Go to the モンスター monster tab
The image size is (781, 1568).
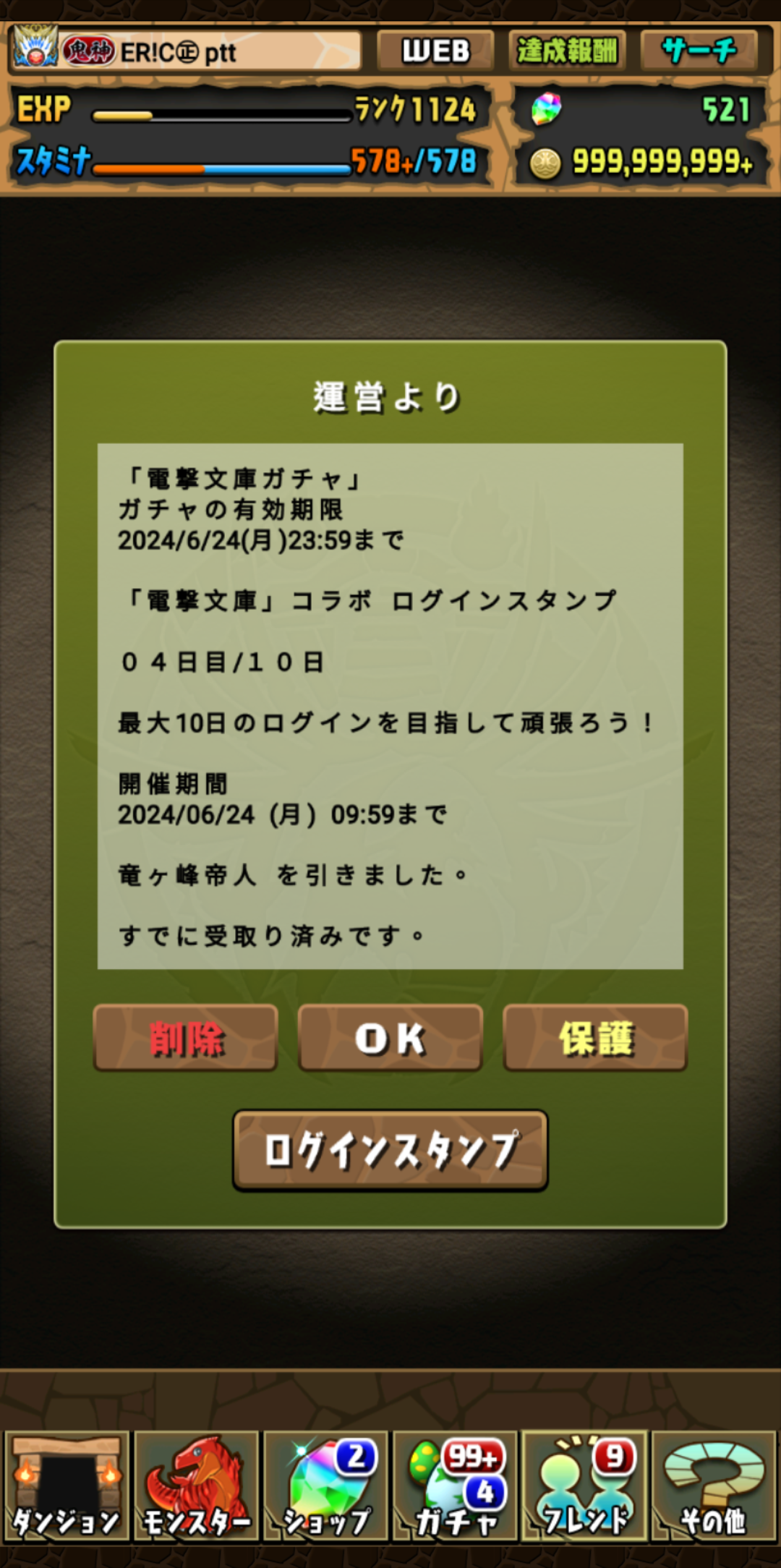[x=196, y=1486]
